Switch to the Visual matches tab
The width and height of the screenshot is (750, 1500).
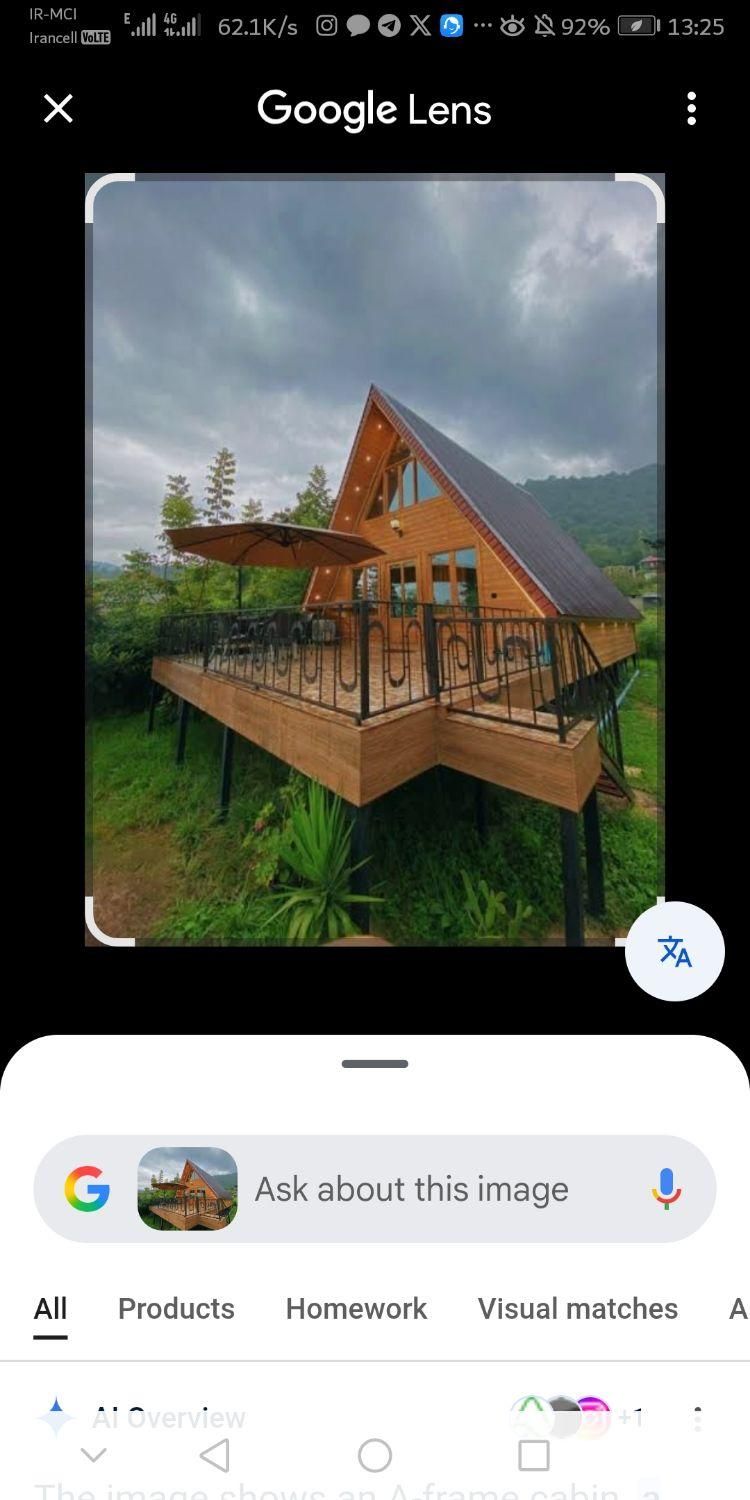click(x=577, y=1309)
